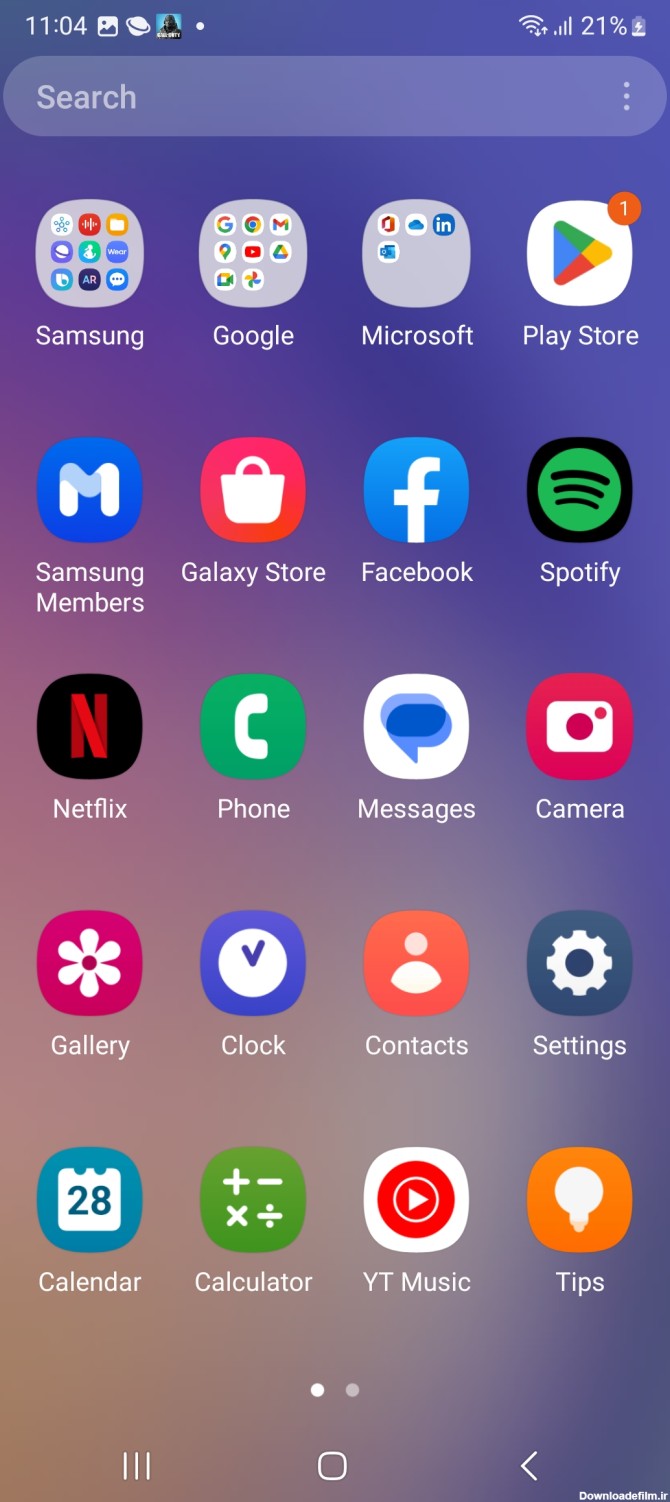Launch Galaxy Store
Viewport: 670px width, 1502px height.
pyautogui.click(x=253, y=490)
